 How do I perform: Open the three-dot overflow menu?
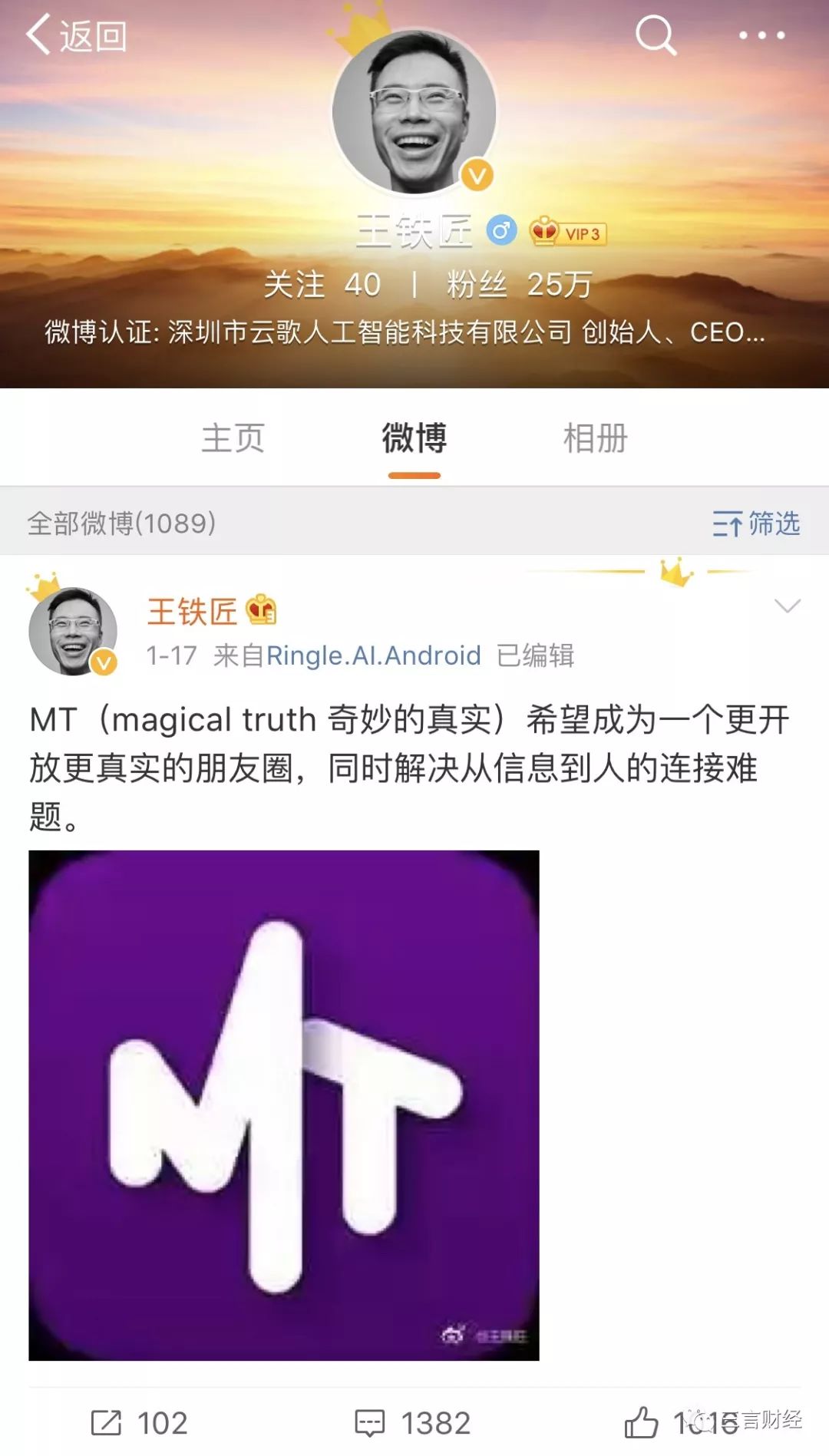coord(761,35)
